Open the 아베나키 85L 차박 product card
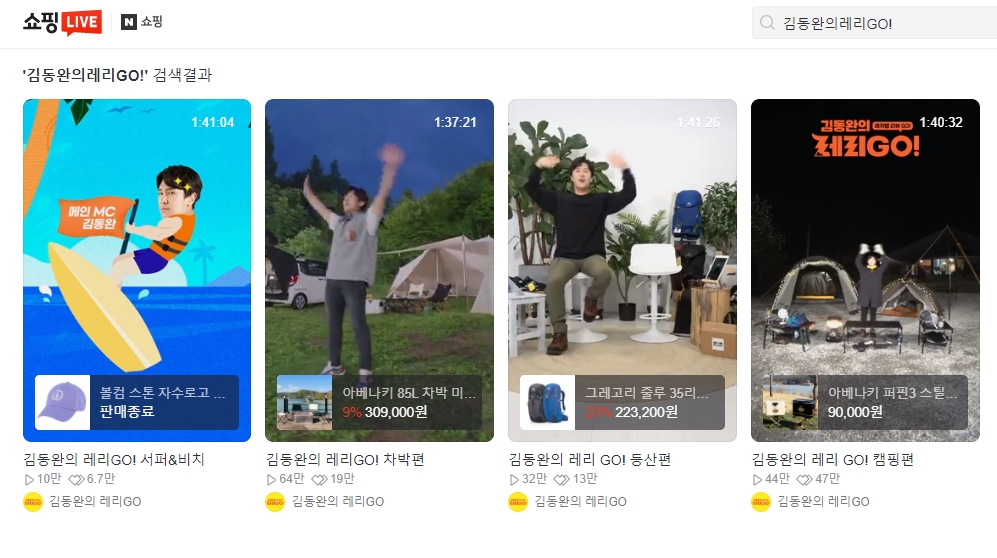This screenshot has width=997, height=558. click(379, 402)
